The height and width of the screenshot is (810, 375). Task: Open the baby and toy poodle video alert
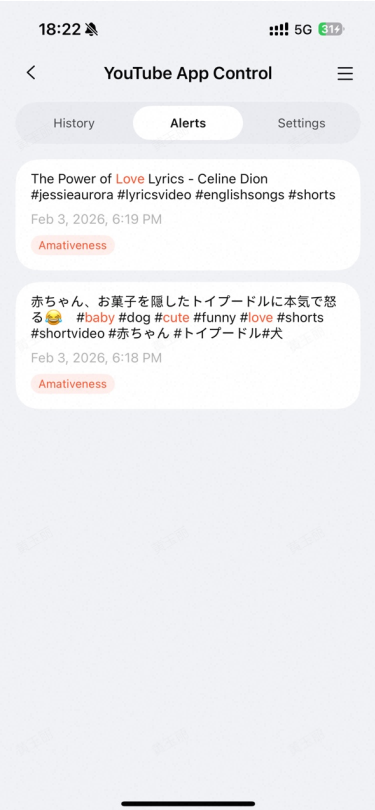tap(188, 346)
